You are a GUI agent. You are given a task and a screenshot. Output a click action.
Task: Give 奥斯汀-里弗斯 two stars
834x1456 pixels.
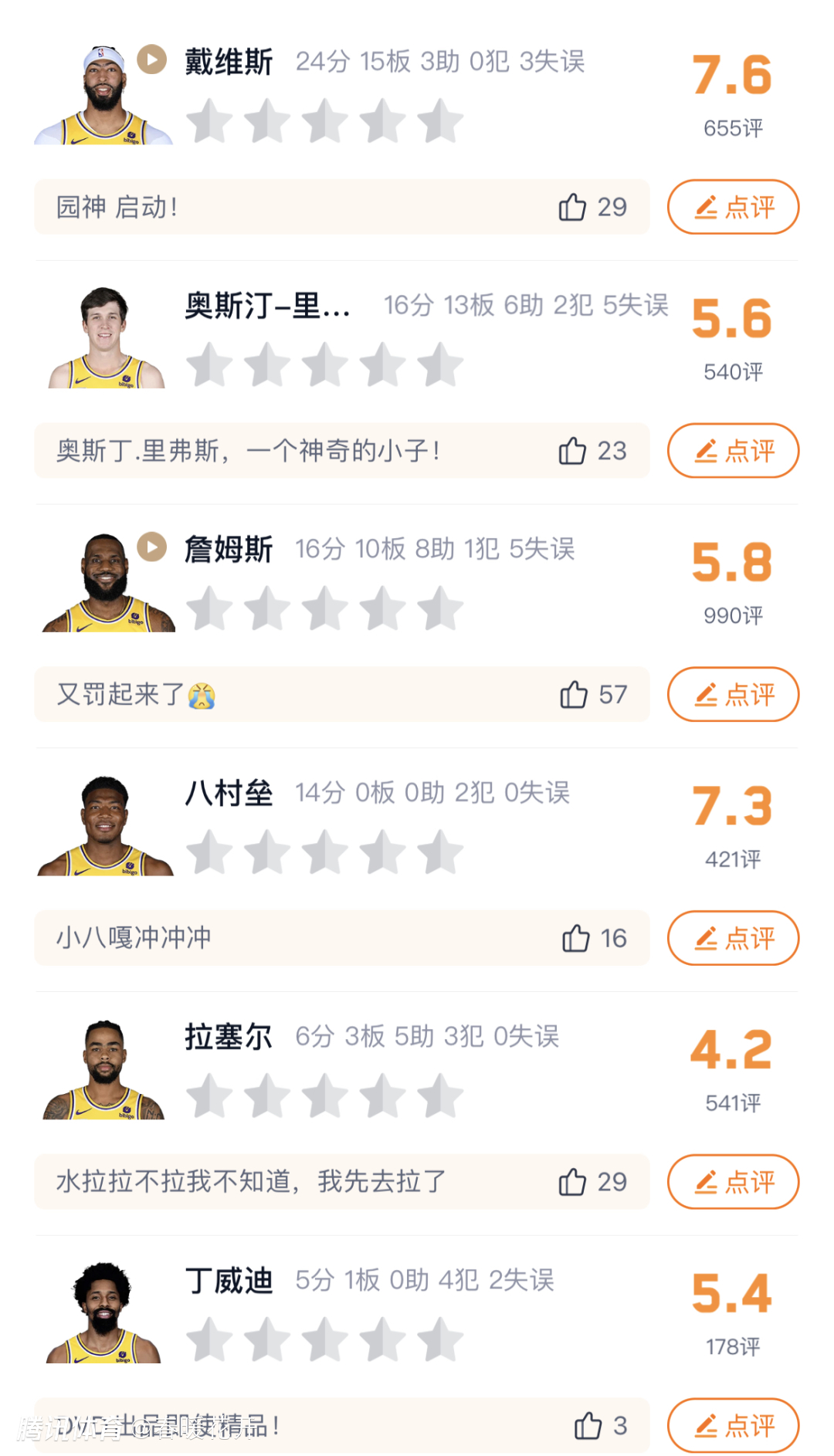tap(267, 364)
